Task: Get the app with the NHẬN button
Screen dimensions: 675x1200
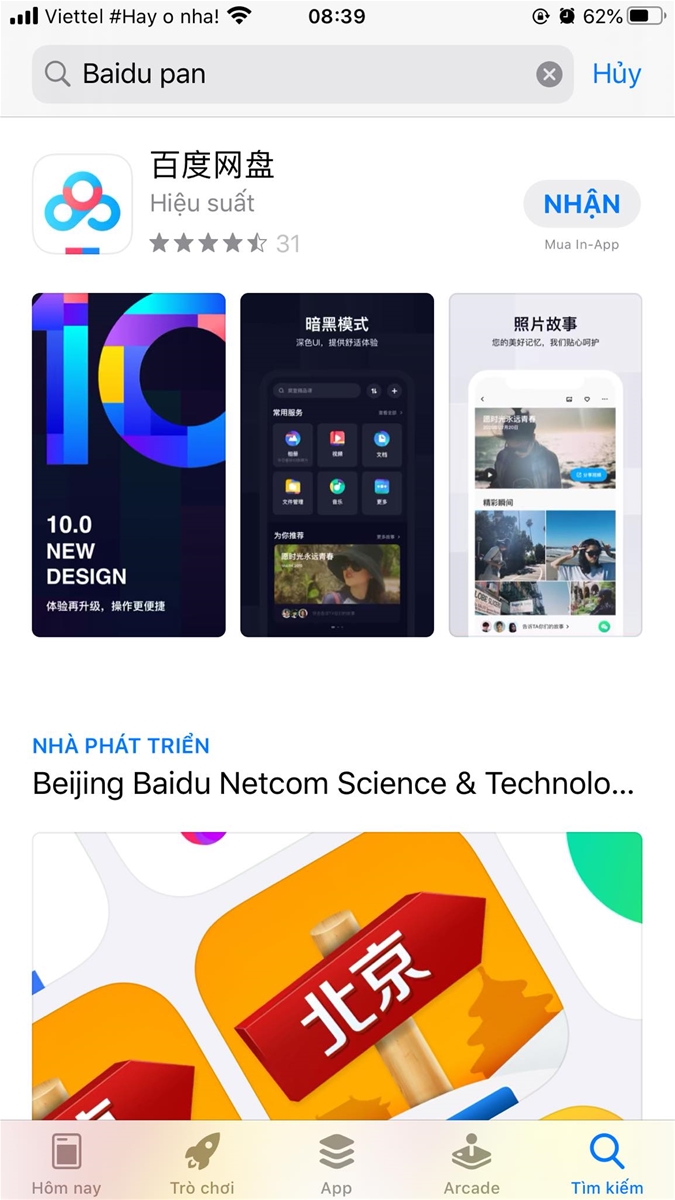Action: point(581,204)
